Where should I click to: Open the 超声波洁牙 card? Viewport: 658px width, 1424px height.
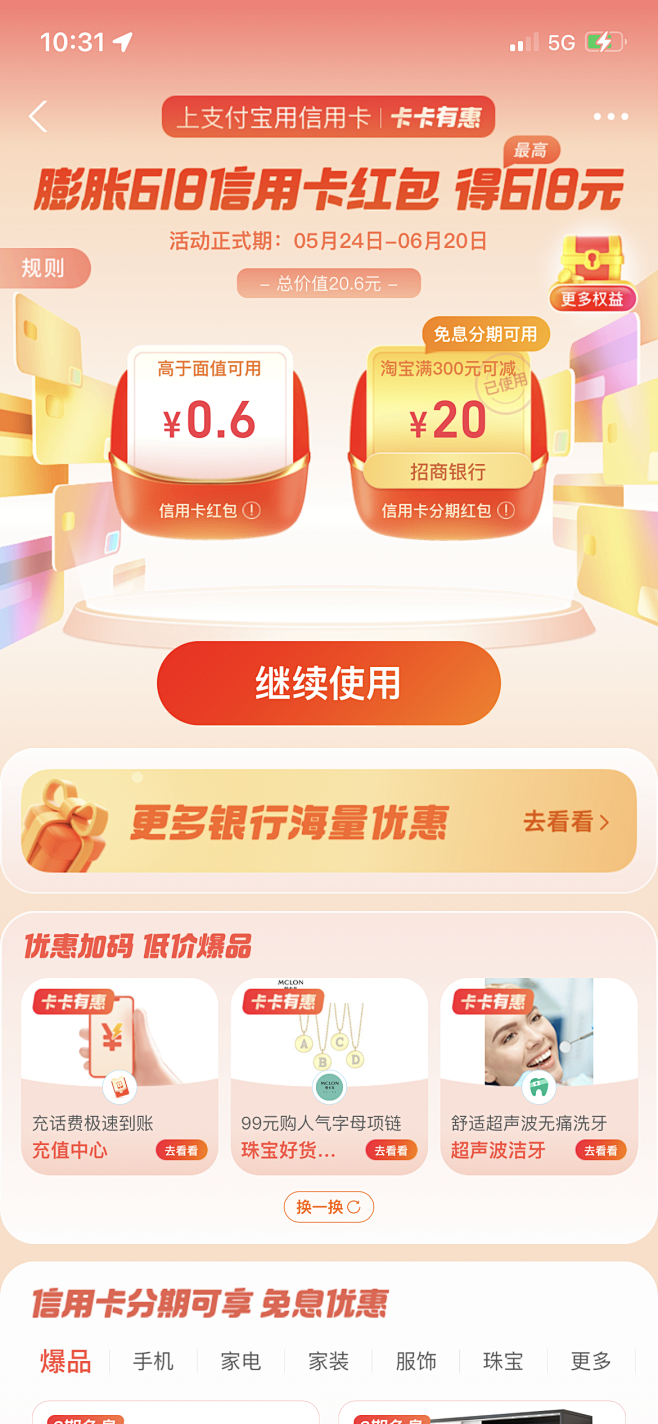[x=538, y=1074]
